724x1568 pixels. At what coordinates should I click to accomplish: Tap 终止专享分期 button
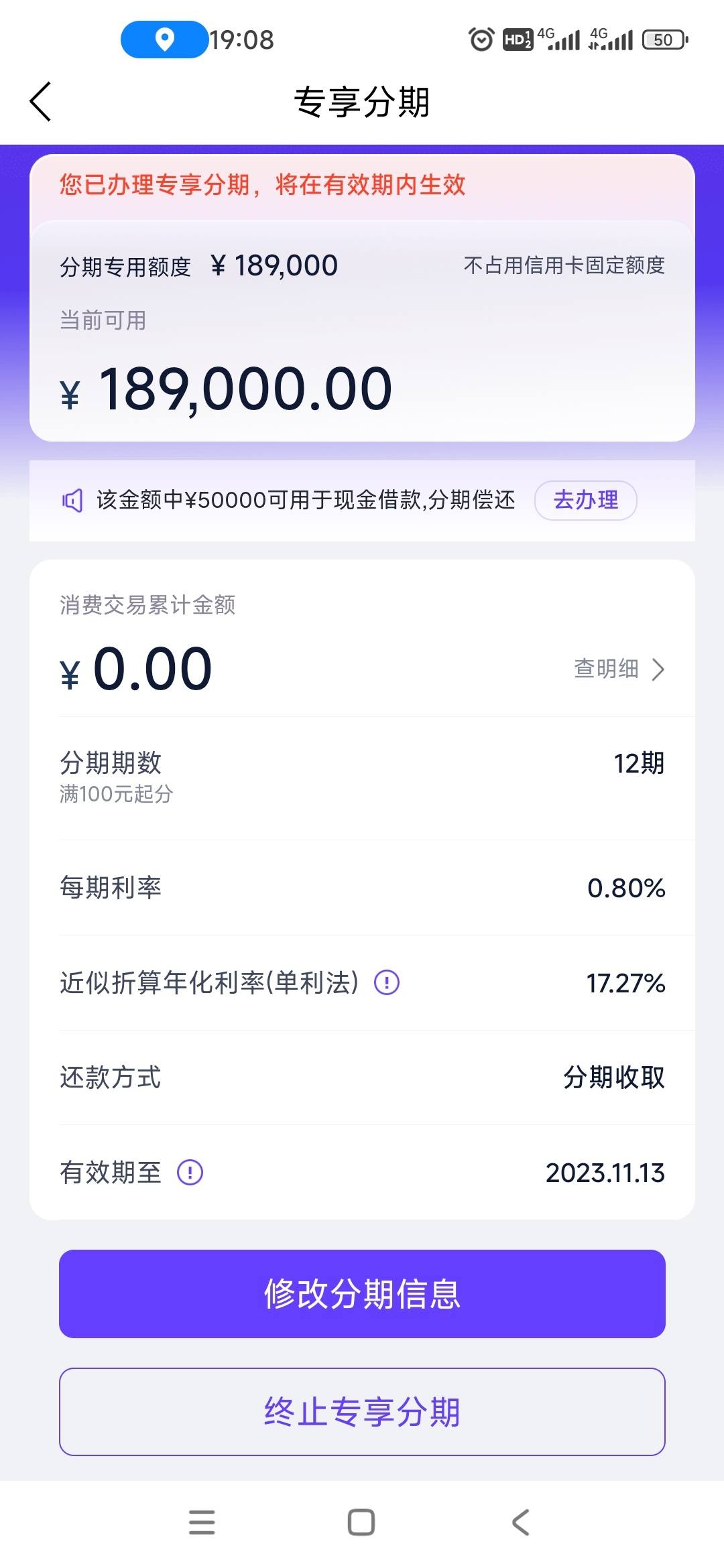click(x=362, y=1412)
